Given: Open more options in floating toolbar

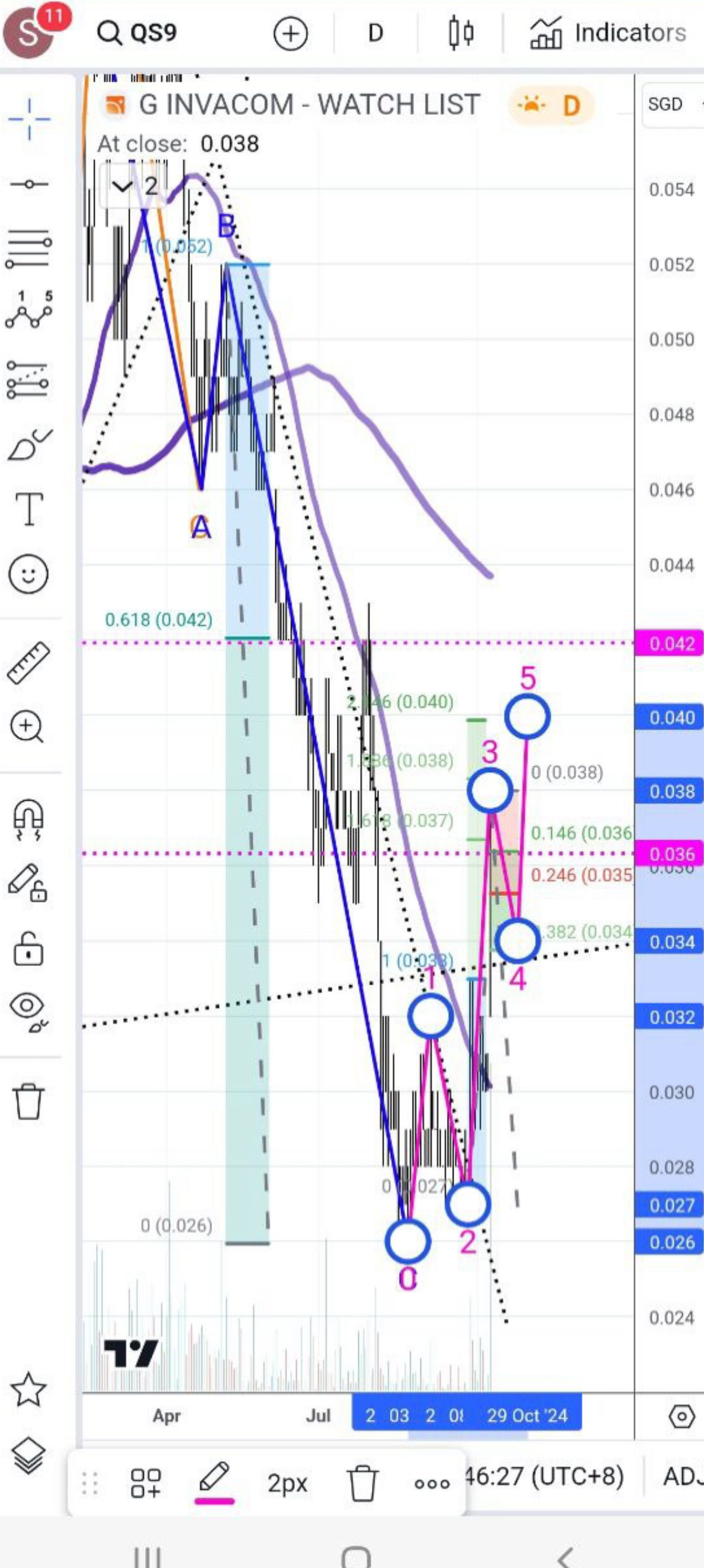Looking at the screenshot, I should (432, 1484).
